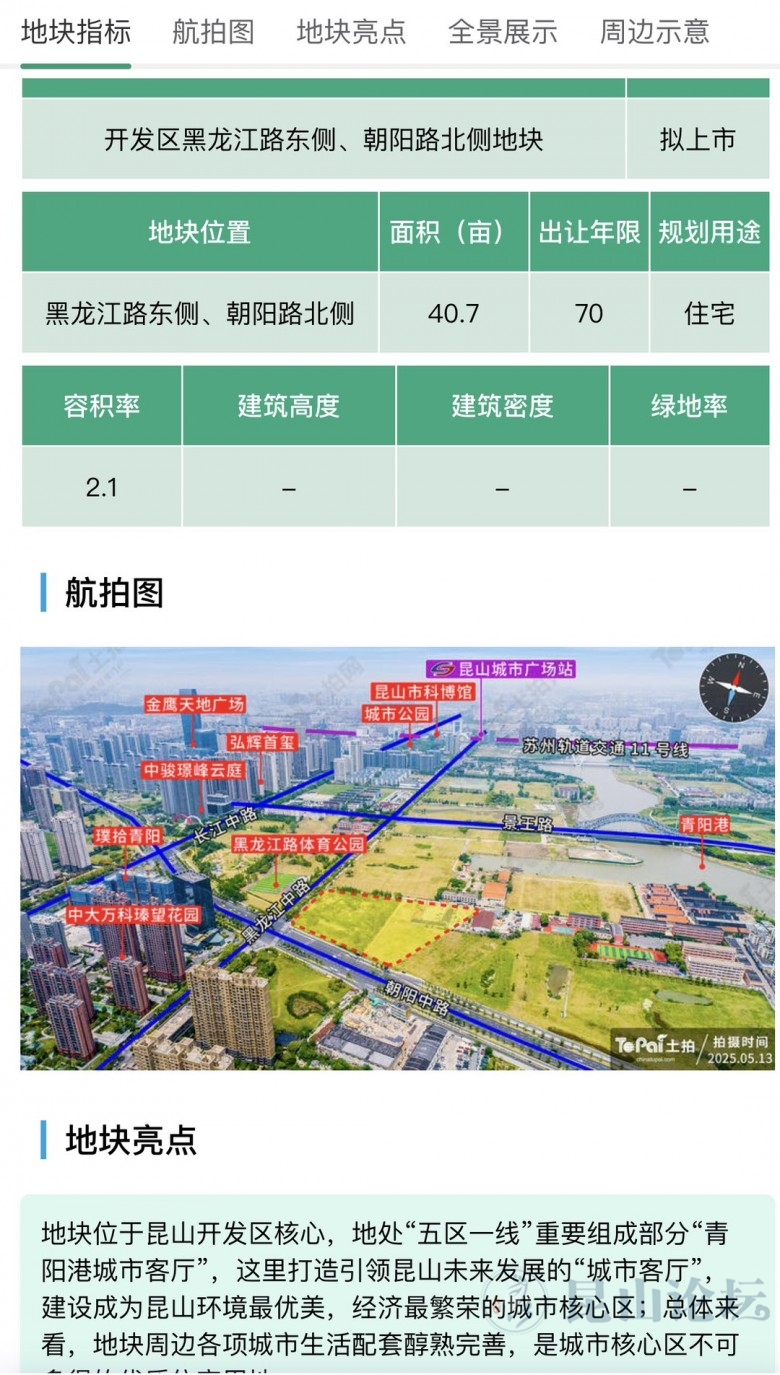Open the aerial photo of the land plot
Viewport: 780px width, 1375px height.
[397, 858]
